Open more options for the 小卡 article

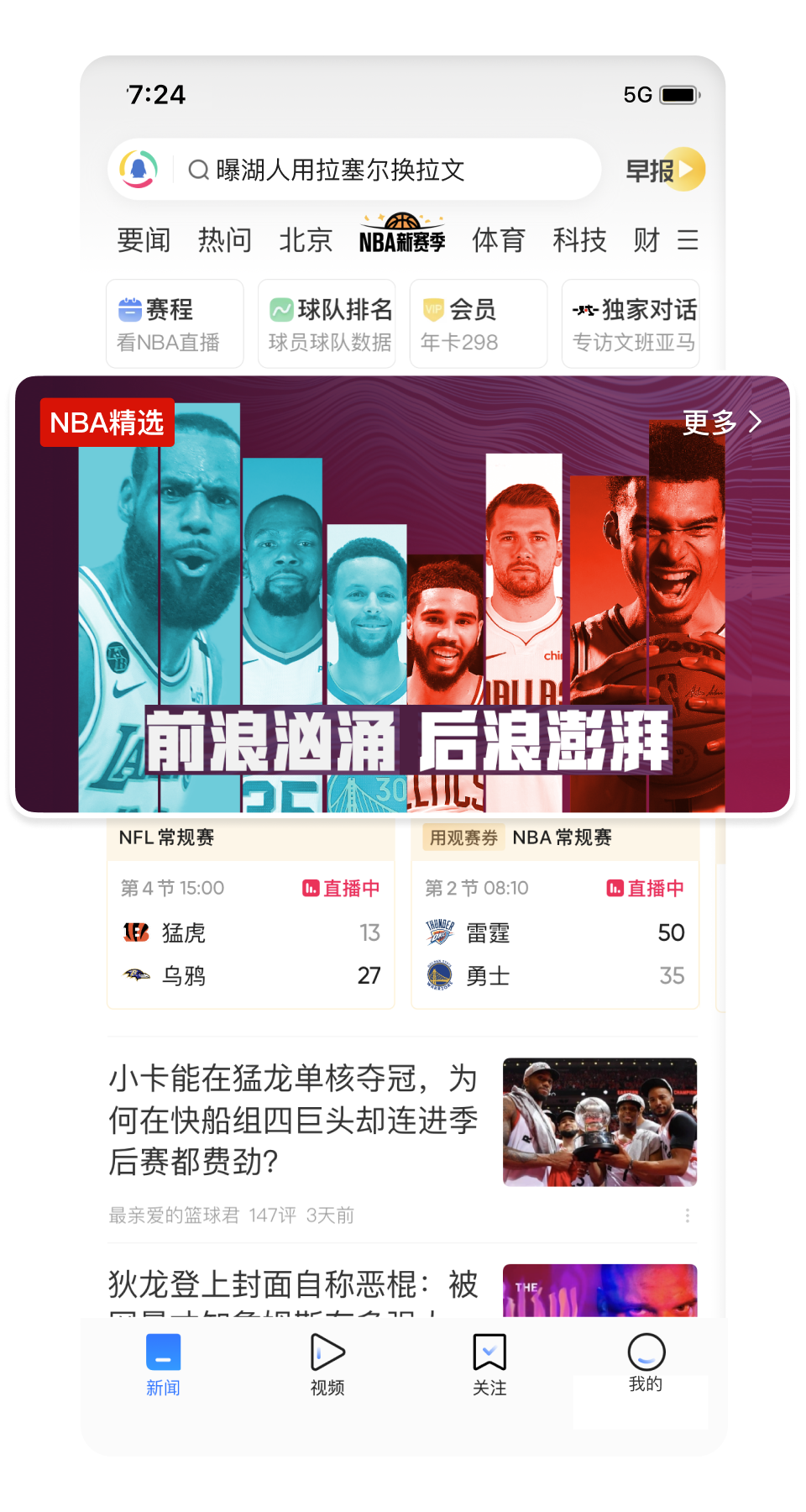[x=687, y=1215]
